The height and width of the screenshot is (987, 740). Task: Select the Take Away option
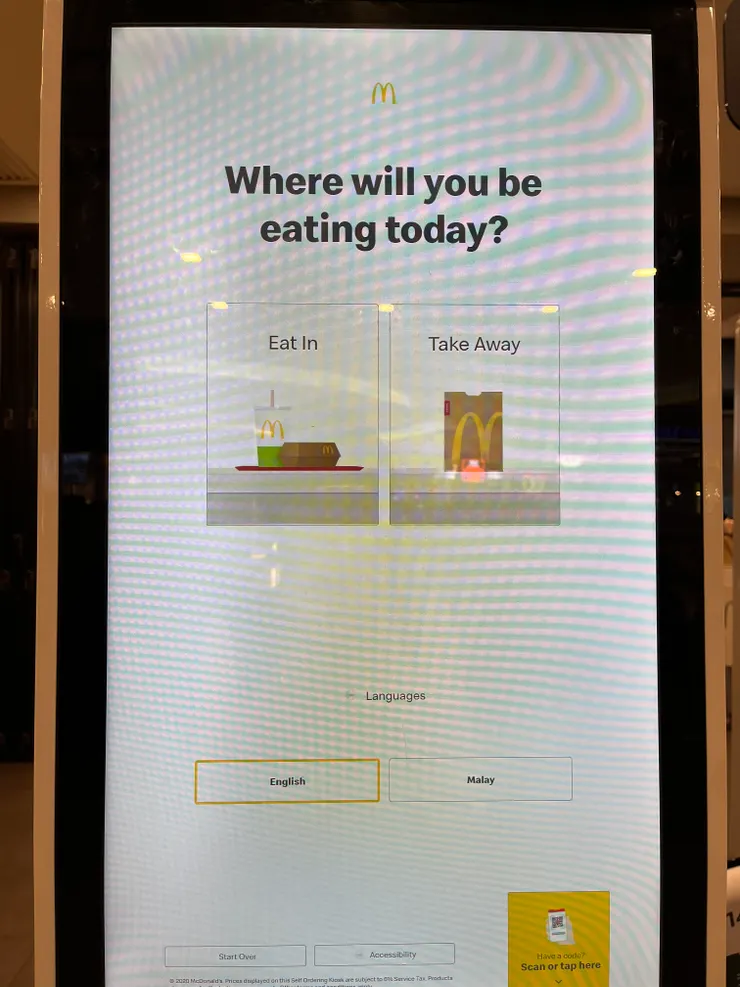pyautogui.click(x=474, y=414)
